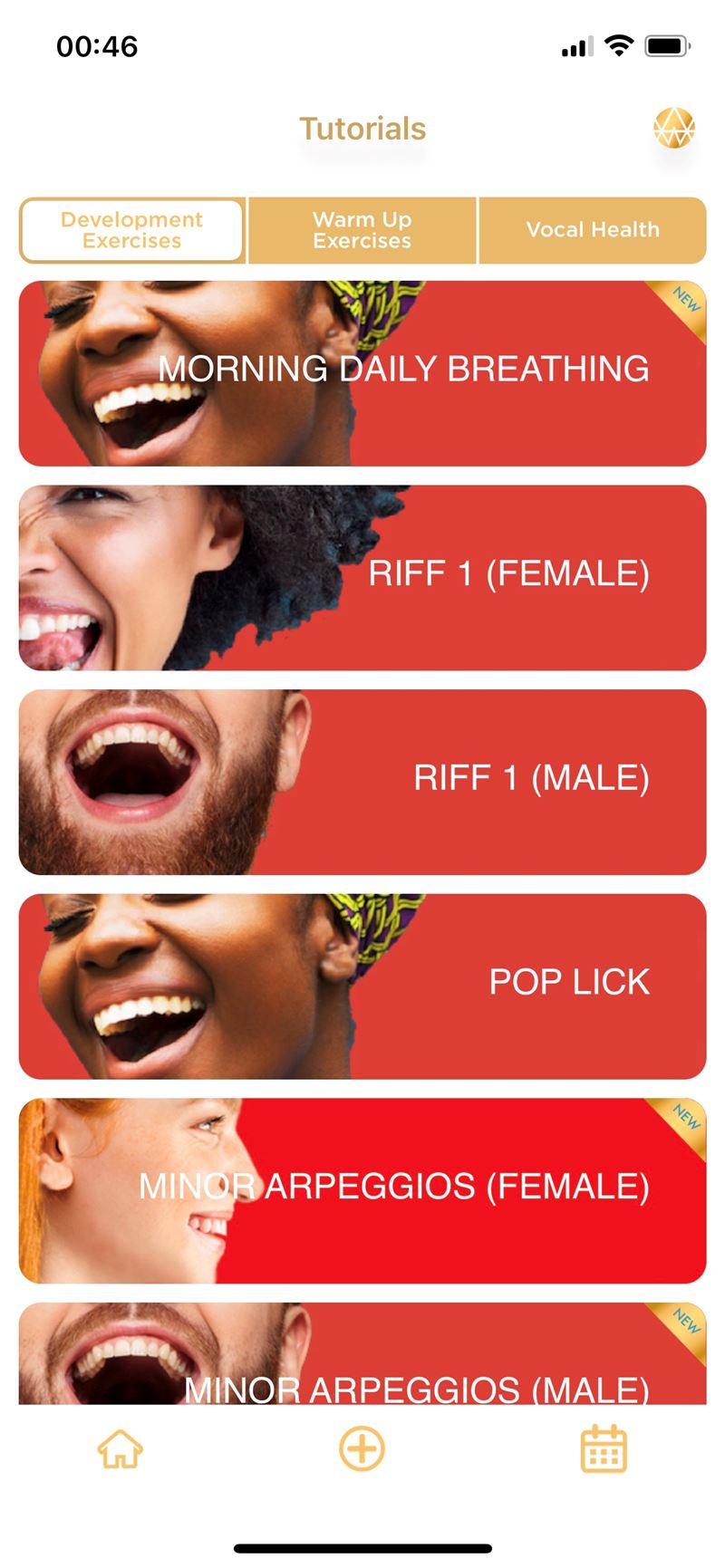Switch to the Vocal Health tab
This screenshot has height=1568, width=725.
(593, 230)
